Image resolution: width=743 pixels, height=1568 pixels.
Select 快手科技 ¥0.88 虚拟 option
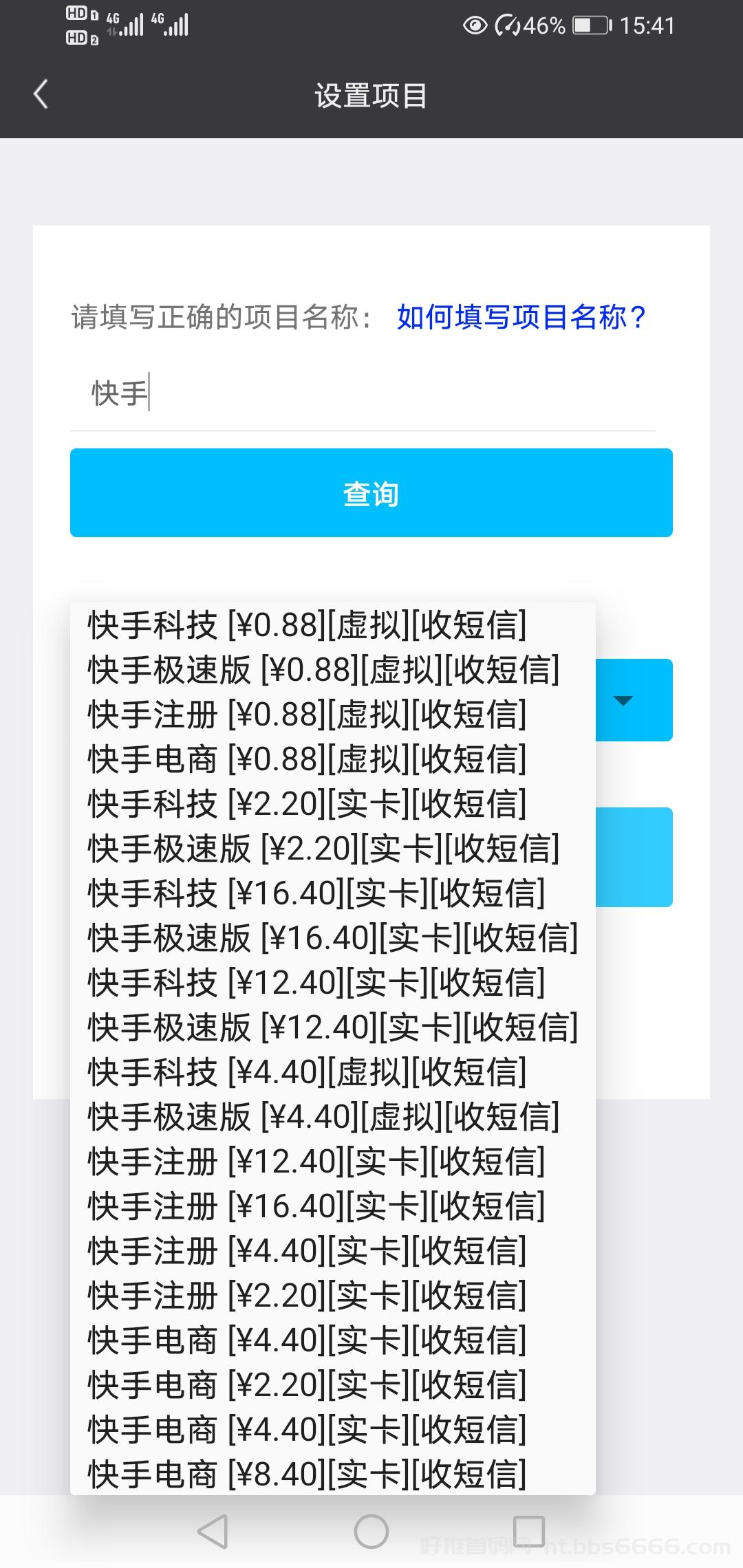click(333, 625)
